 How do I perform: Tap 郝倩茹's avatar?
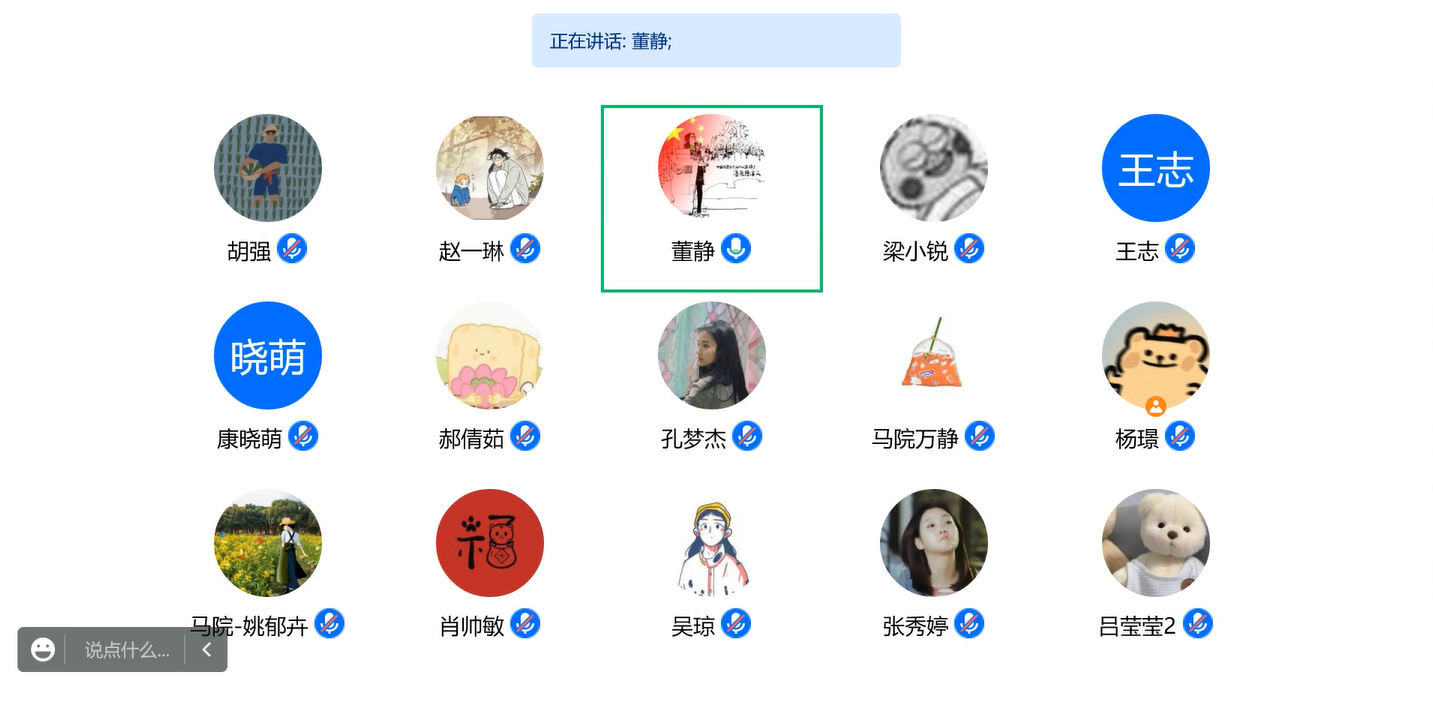489,355
